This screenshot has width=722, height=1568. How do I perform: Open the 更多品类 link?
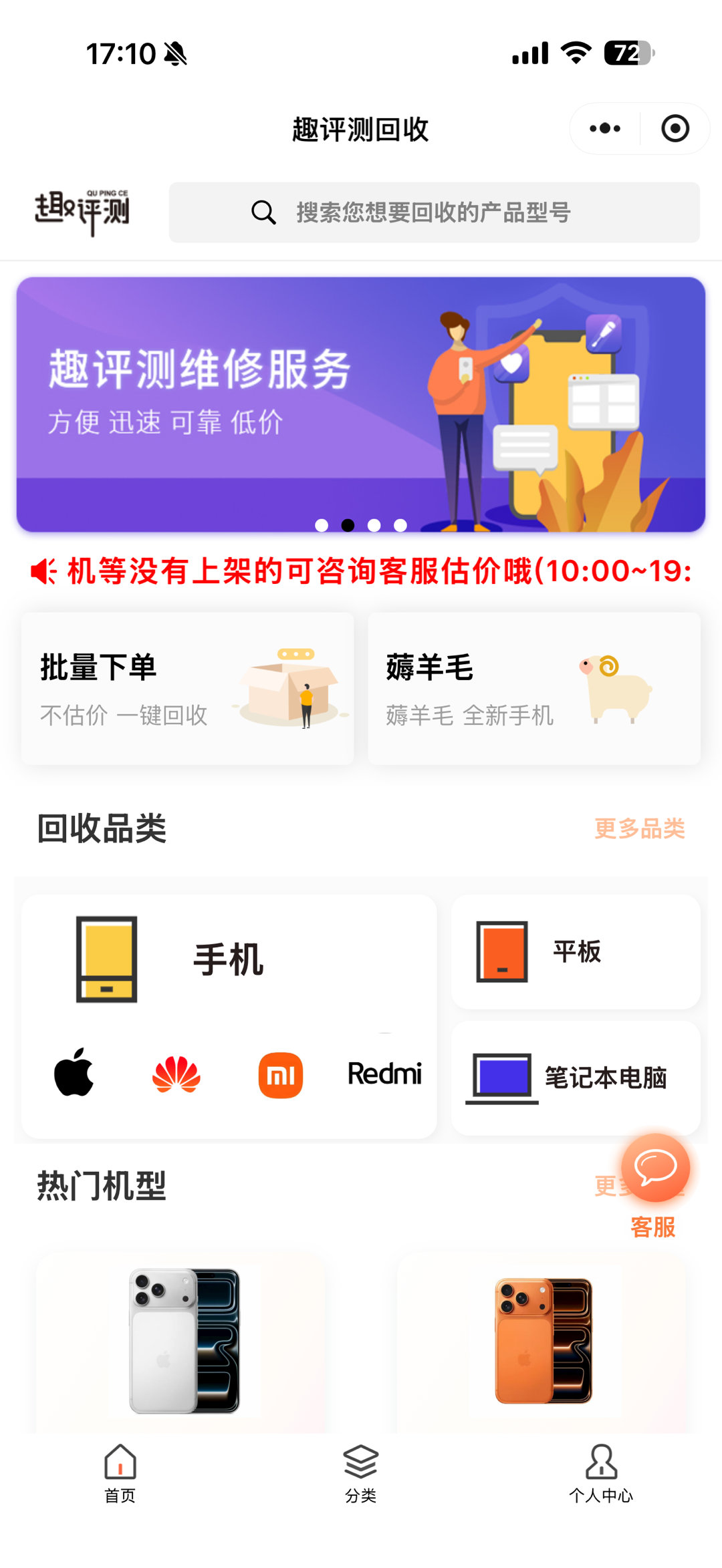click(638, 828)
